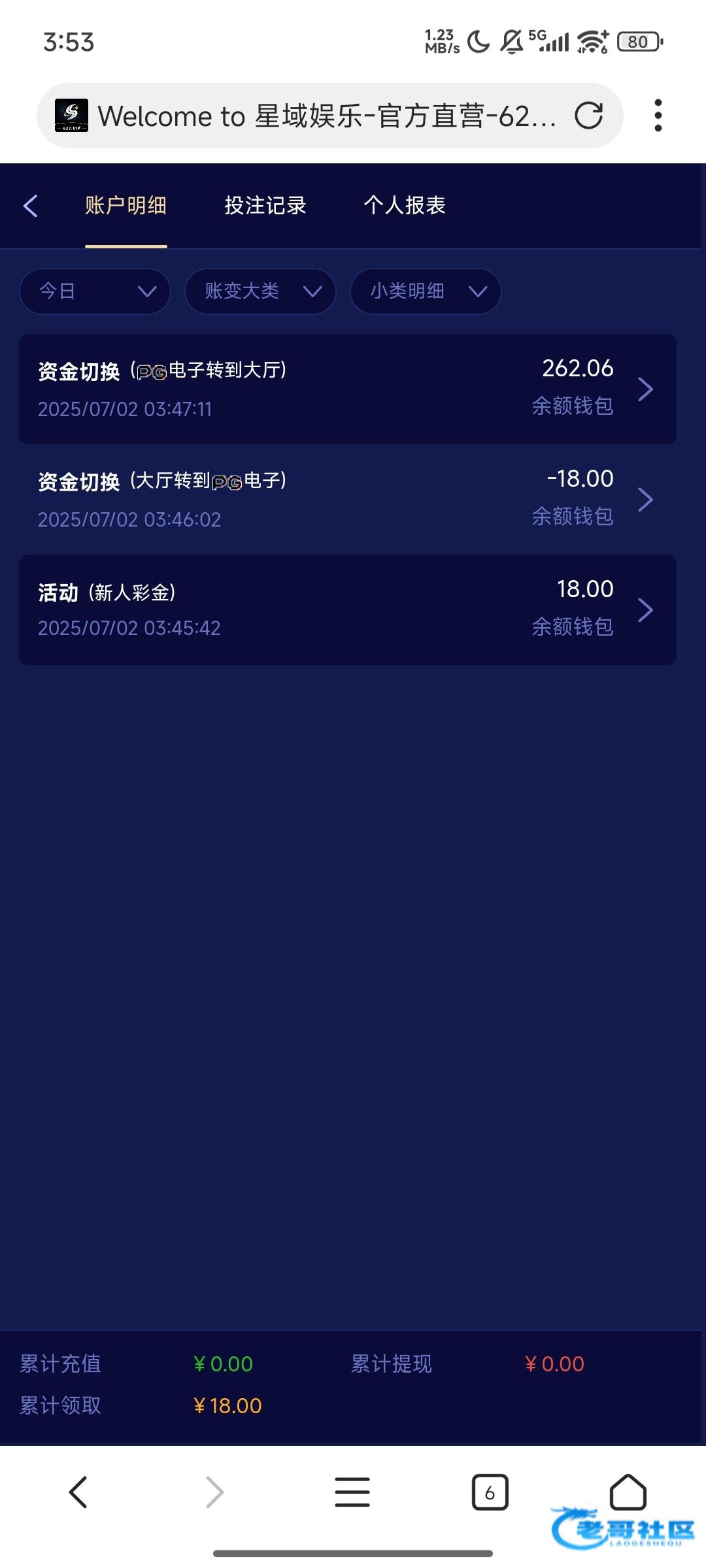Open the 262.06 PG电子转到大厅 record
Screen dimensions: 706x1568
coord(347,389)
